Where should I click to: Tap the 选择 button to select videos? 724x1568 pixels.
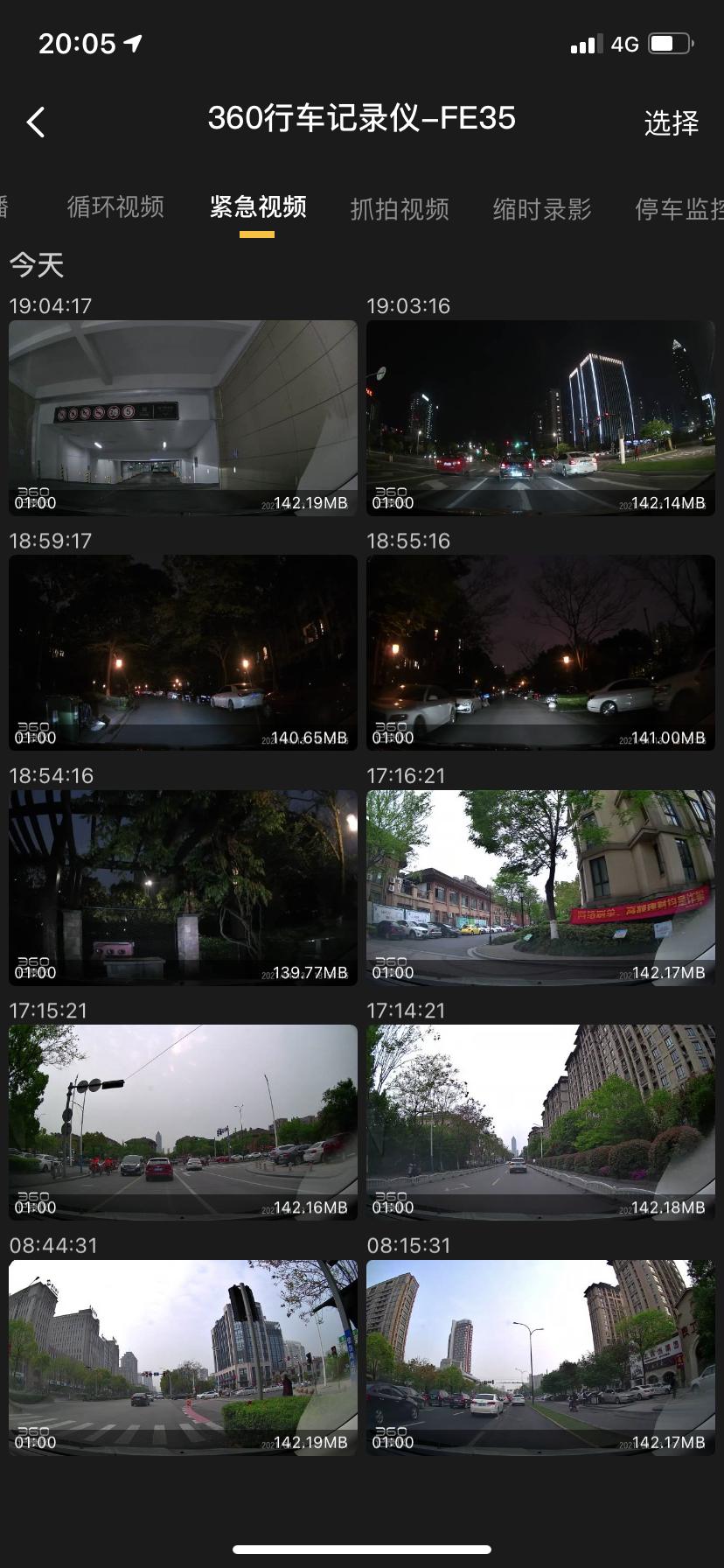click(x=670, y=122)
